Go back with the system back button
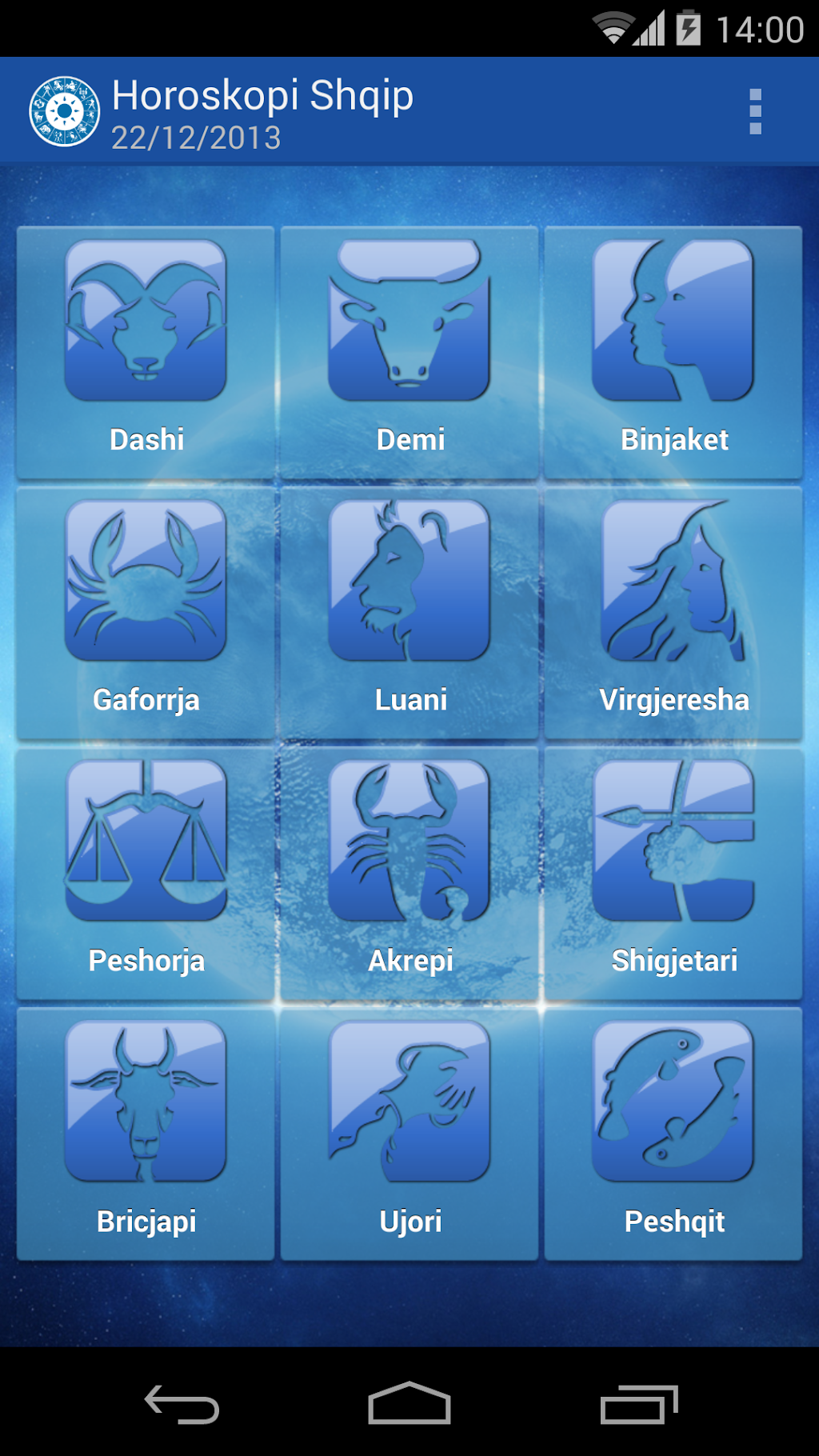This screenshot has width=819, height=1456. pos(182,1403)
